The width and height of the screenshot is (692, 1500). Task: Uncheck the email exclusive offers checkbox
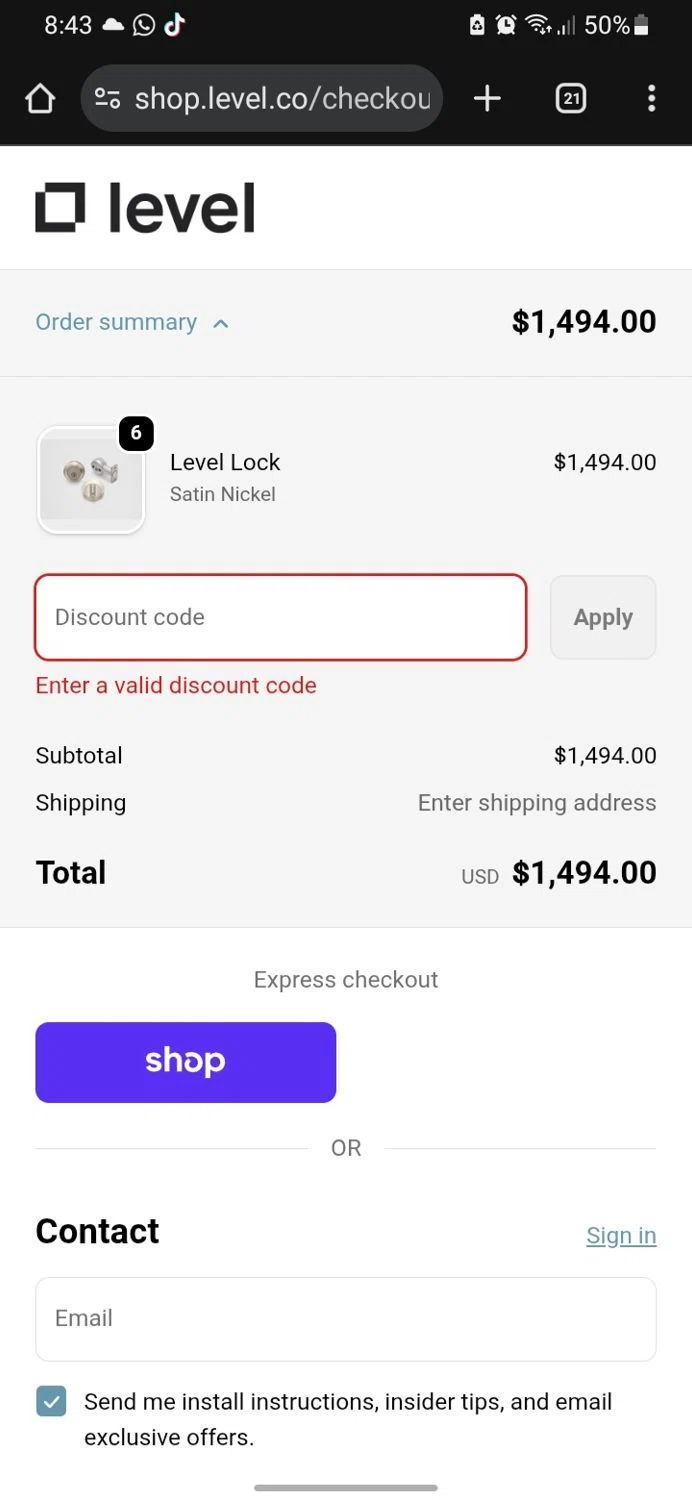click(x=51, y=1401)
